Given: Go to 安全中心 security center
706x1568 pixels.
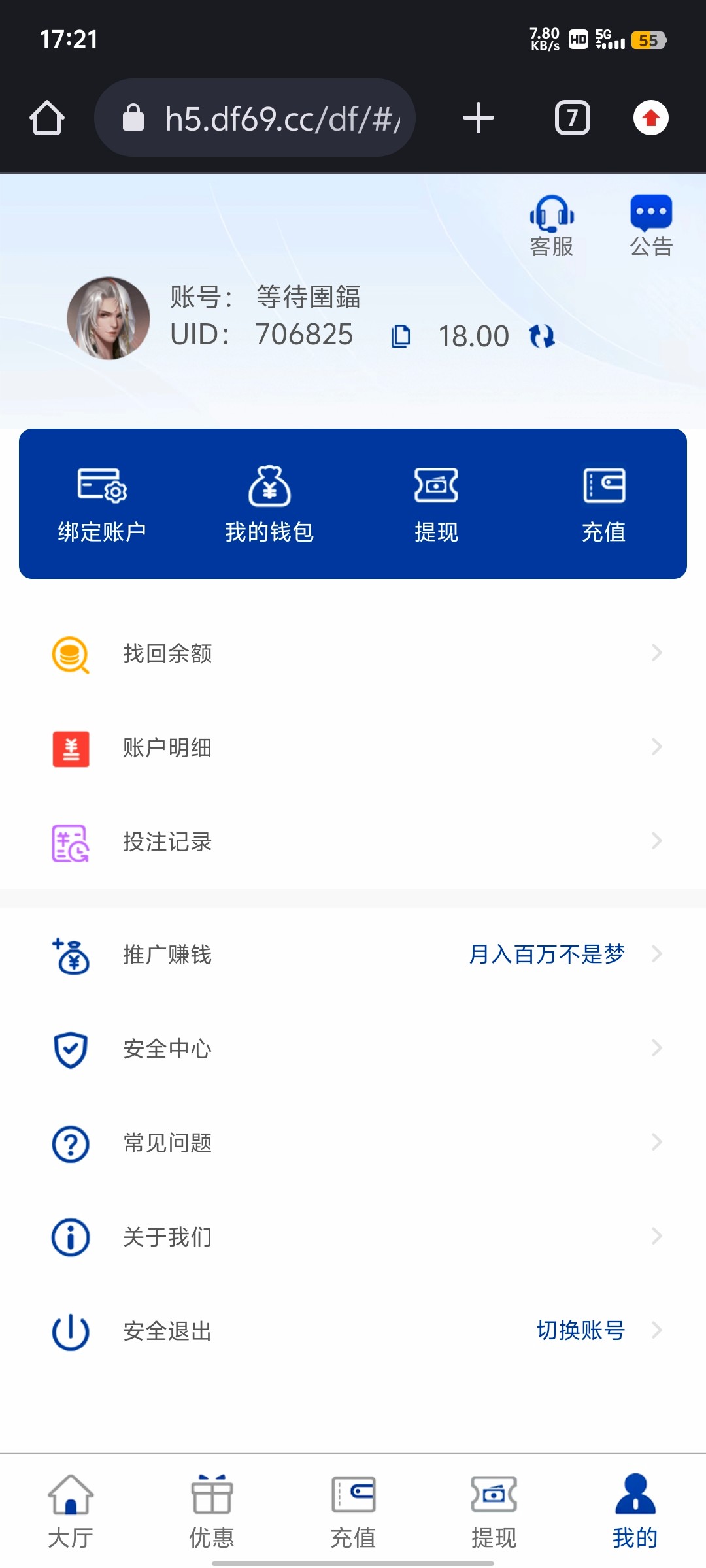Looking at the screenshot, I should pos(353,1049).
